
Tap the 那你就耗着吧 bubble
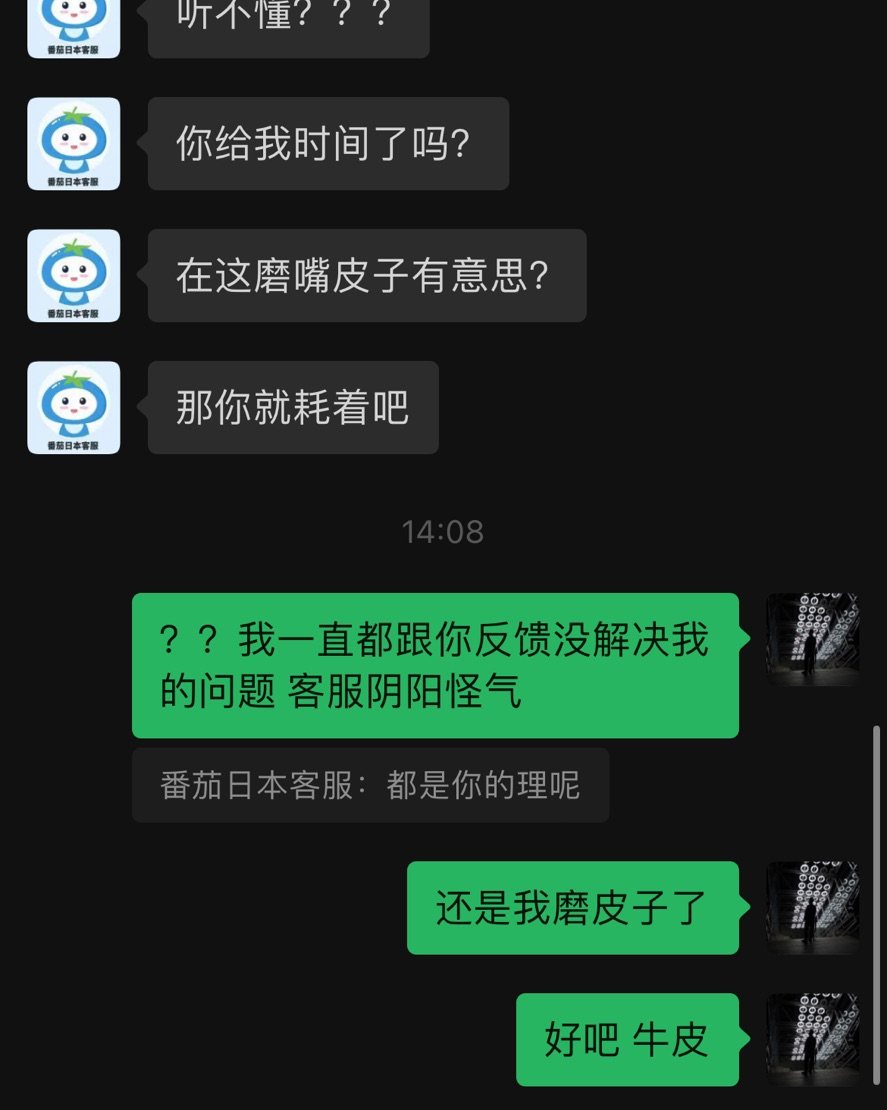click(x=293, y=408)
